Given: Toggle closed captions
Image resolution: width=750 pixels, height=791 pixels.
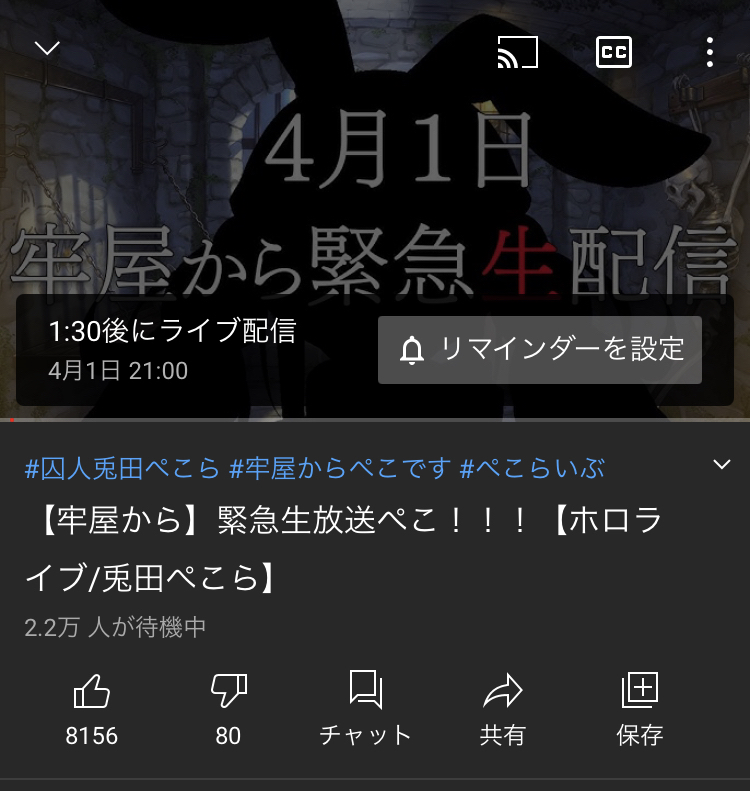Looking at the screenshot, I should pyautogui.click(x=614, y=52).
